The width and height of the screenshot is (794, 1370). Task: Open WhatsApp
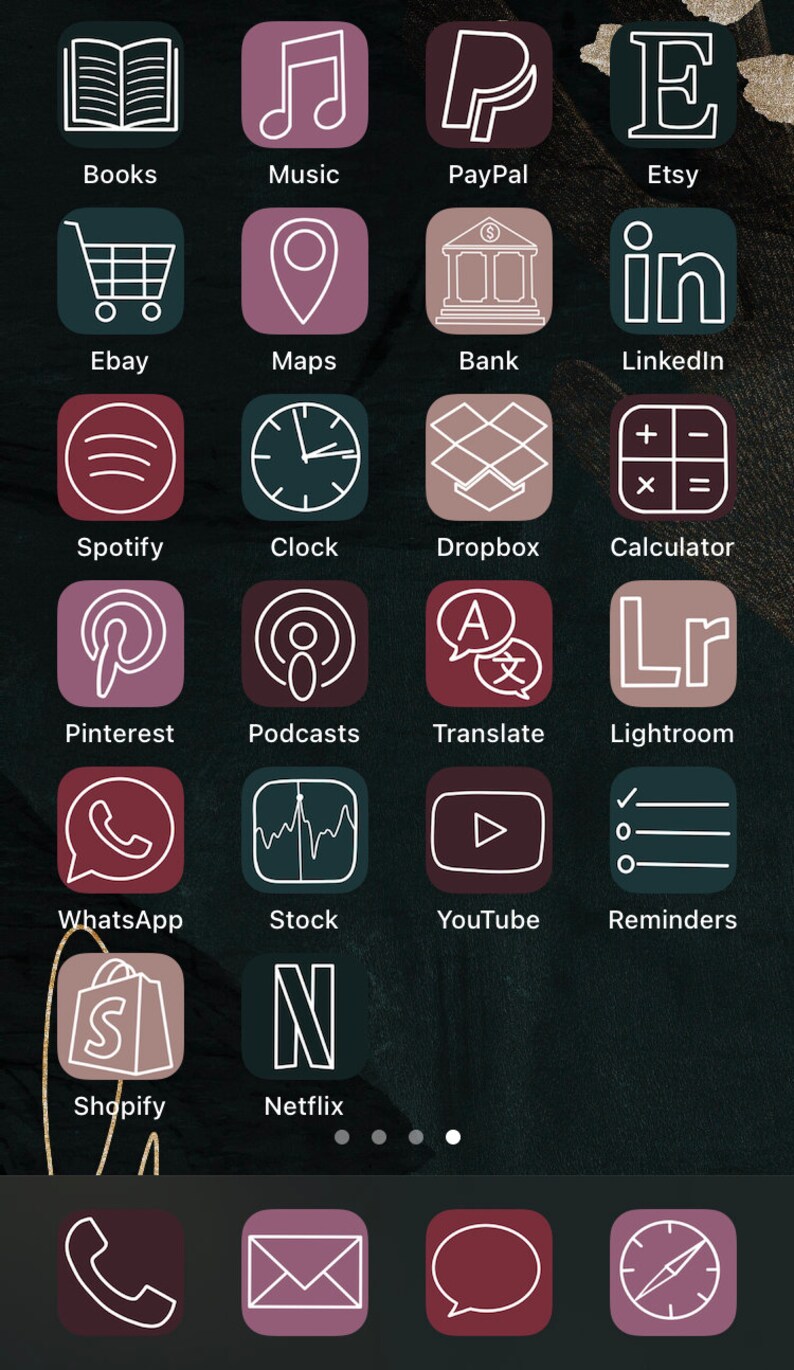coord(120,830)
